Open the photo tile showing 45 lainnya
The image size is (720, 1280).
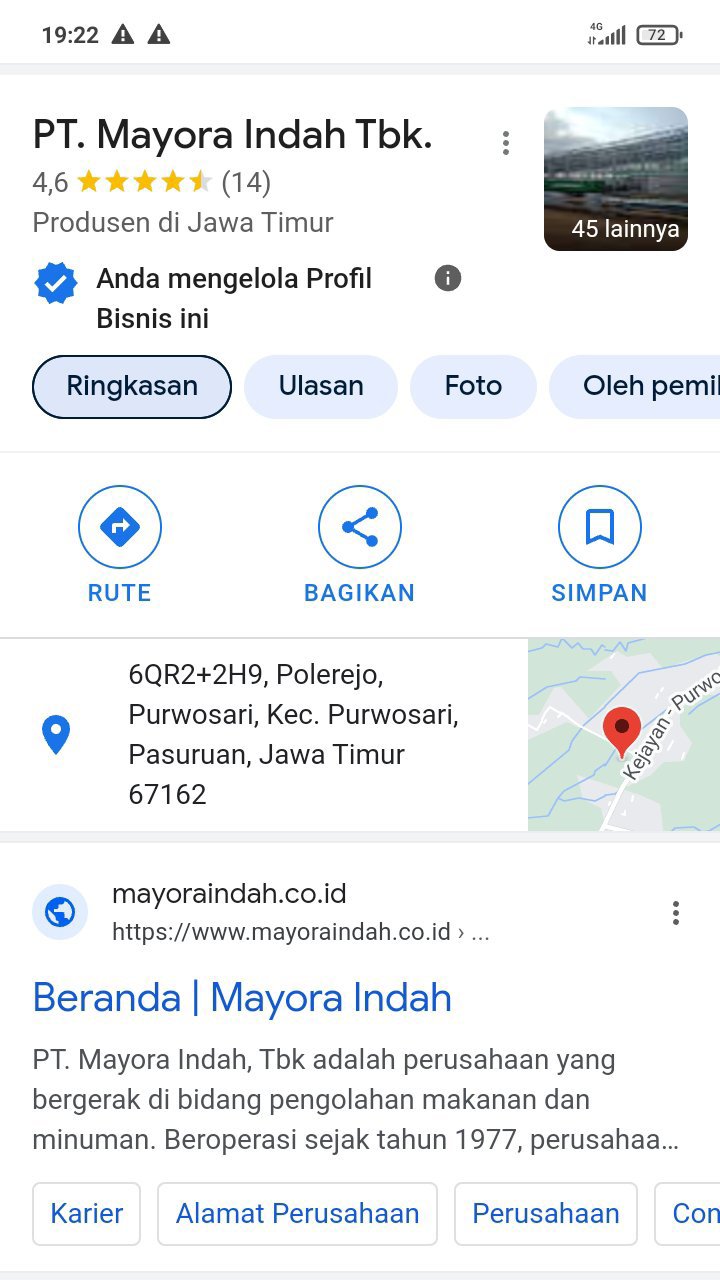615,179
